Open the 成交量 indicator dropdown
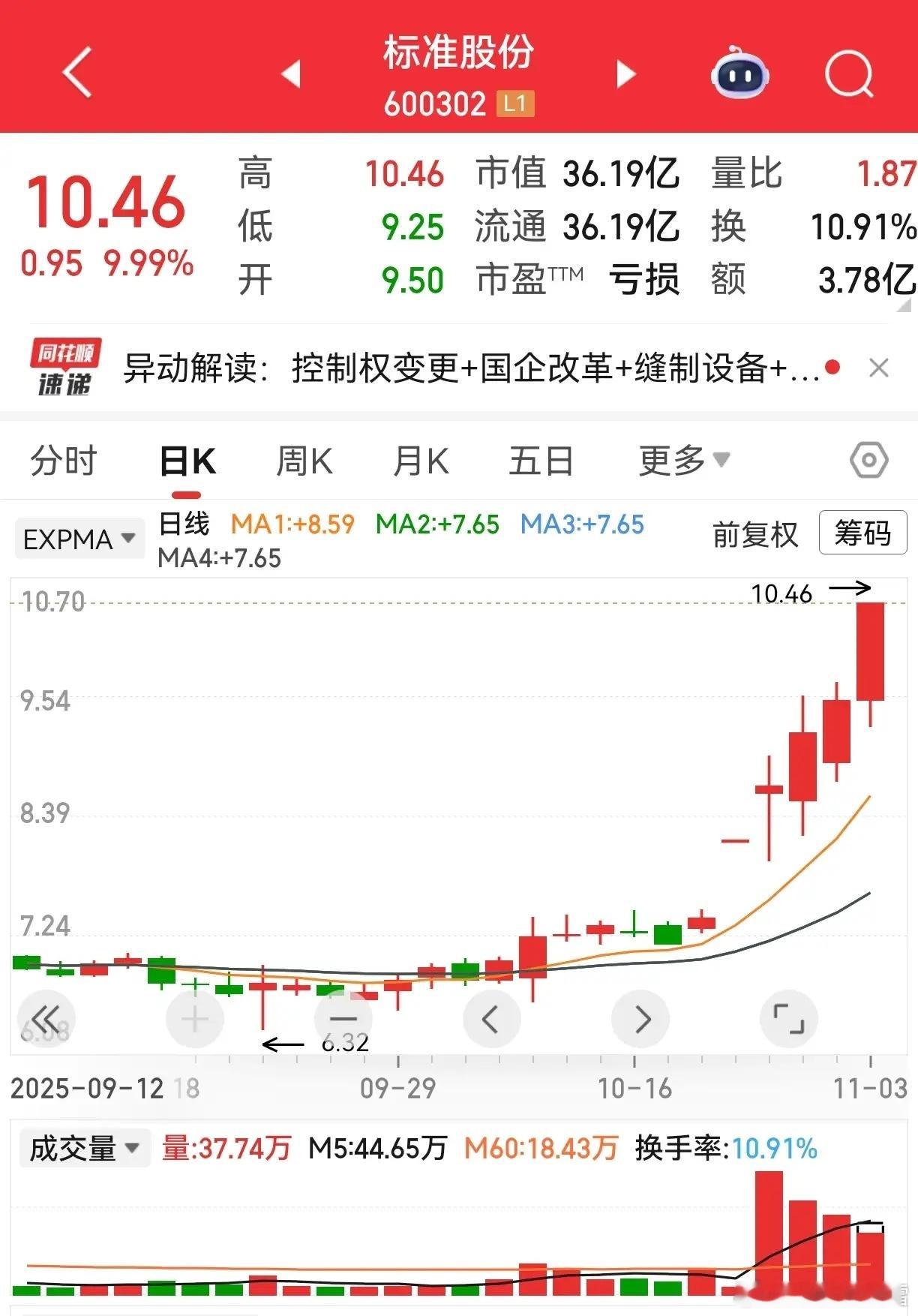918x1316 pixels. [82, 1148]
